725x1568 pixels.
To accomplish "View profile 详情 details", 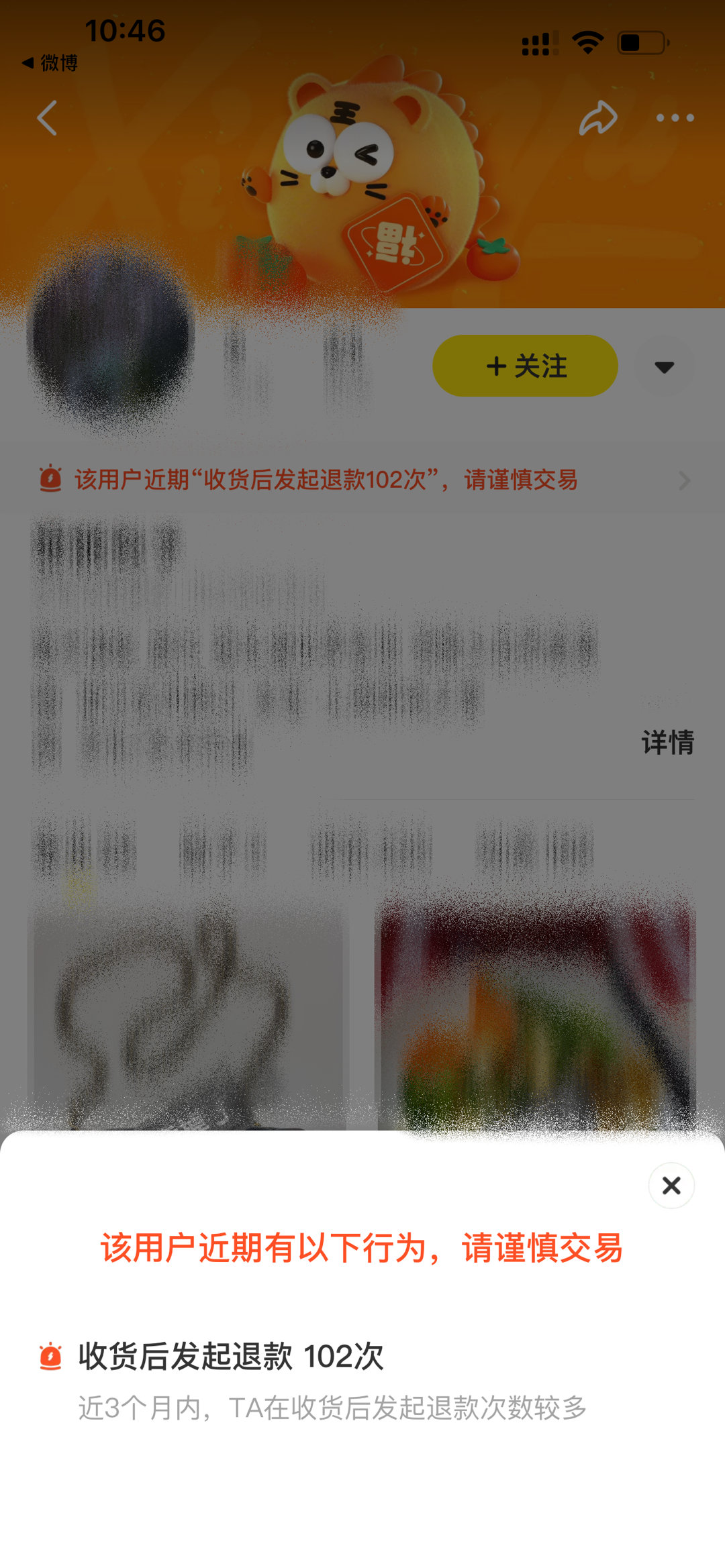I will pos(667,742).
